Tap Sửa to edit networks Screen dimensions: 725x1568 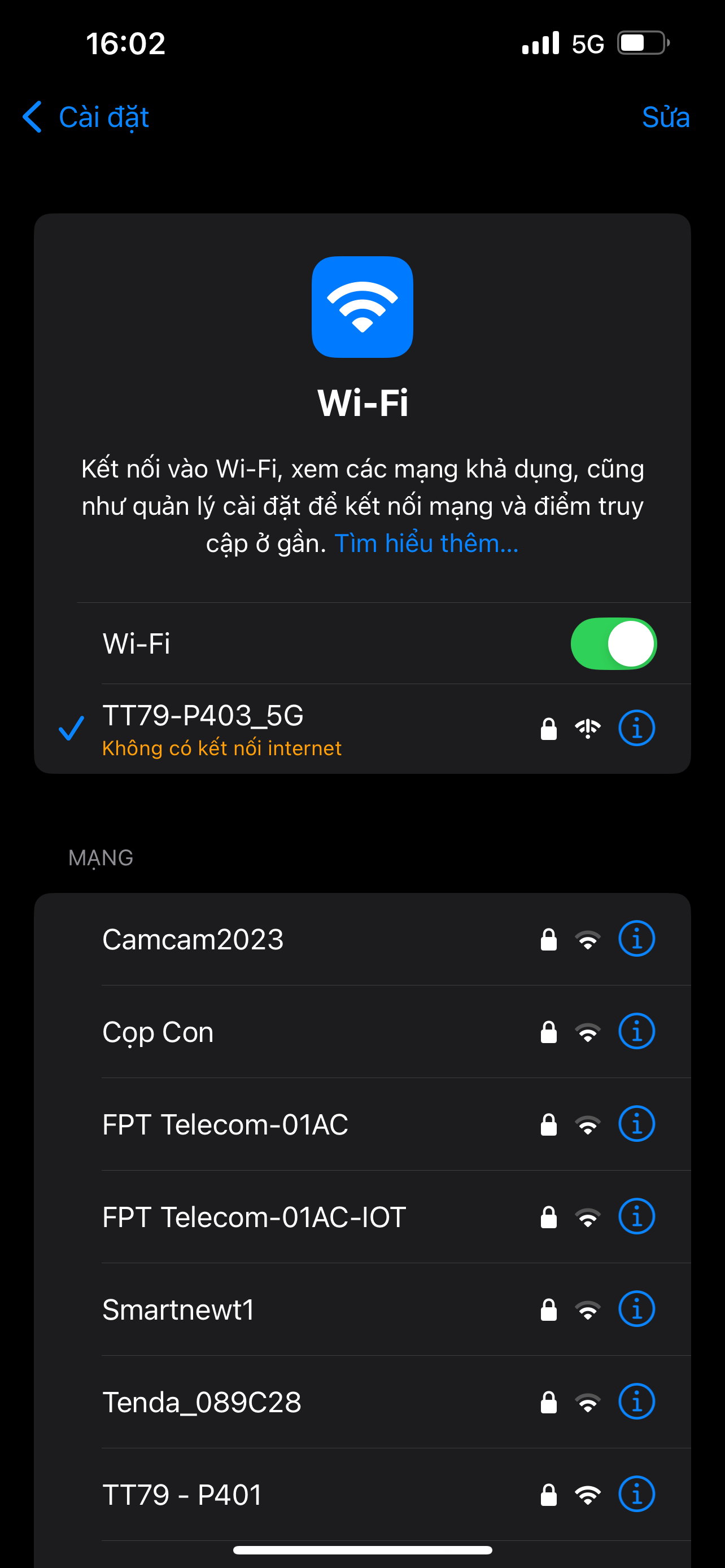pyautogui.click(x=665, y=117)
